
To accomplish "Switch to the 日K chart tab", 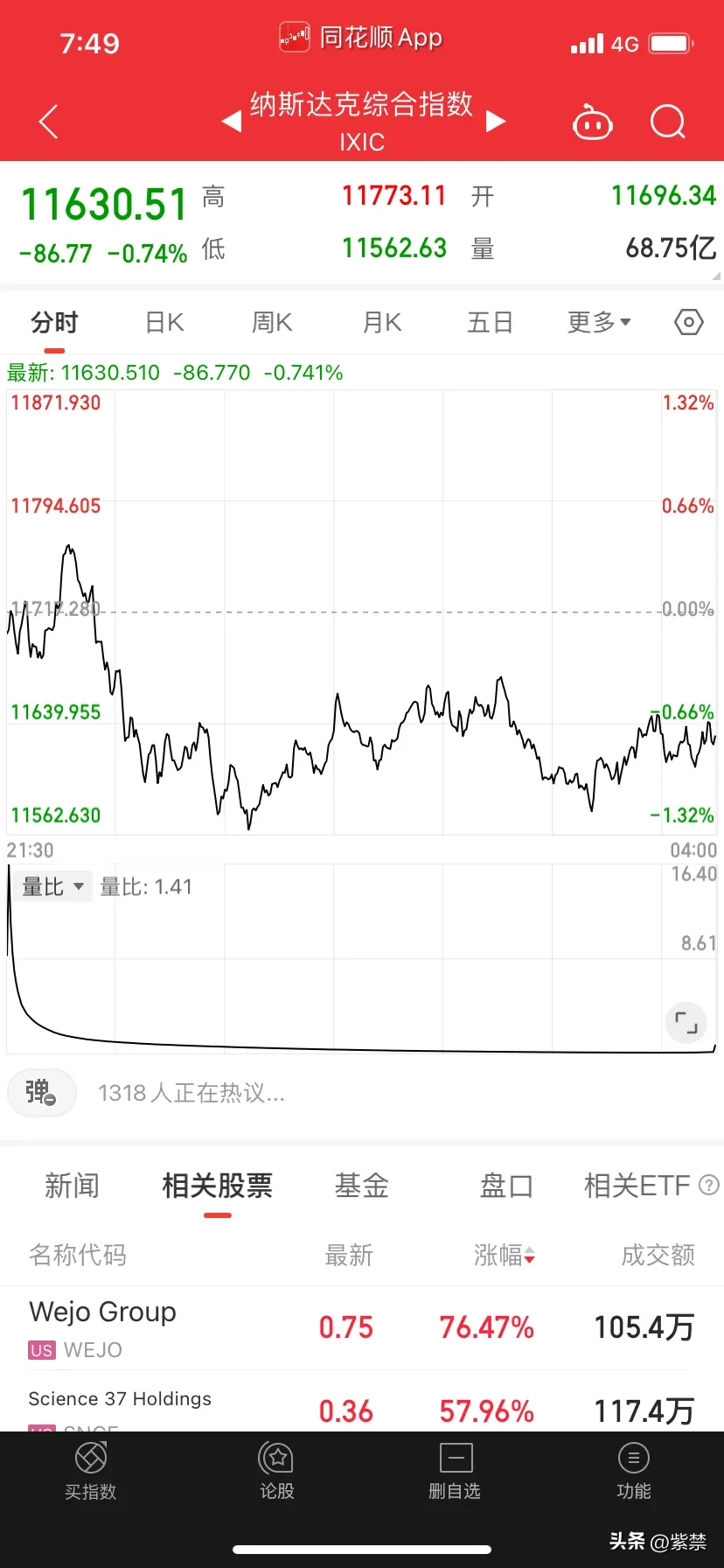I will point(164,323).
